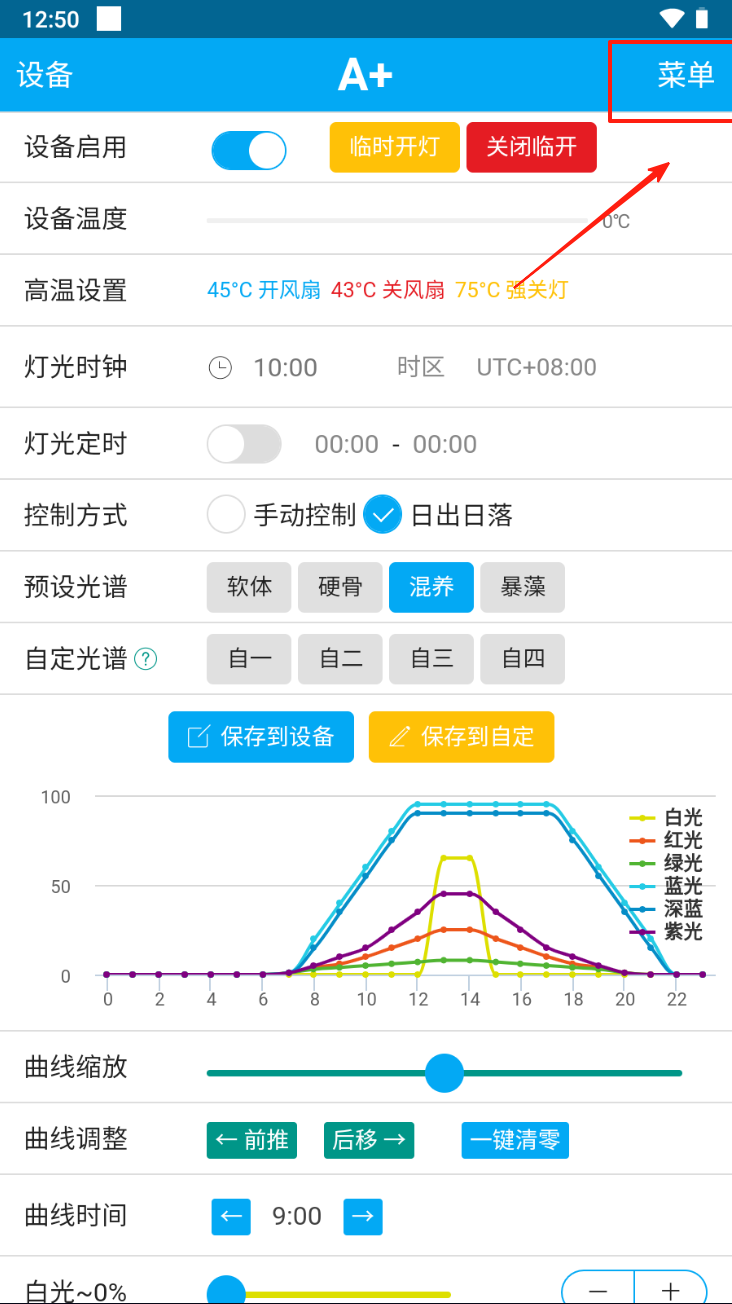Choose the 暴藻 preset spectrum
Screen dimensions: 732x1304
coord(522,587)
